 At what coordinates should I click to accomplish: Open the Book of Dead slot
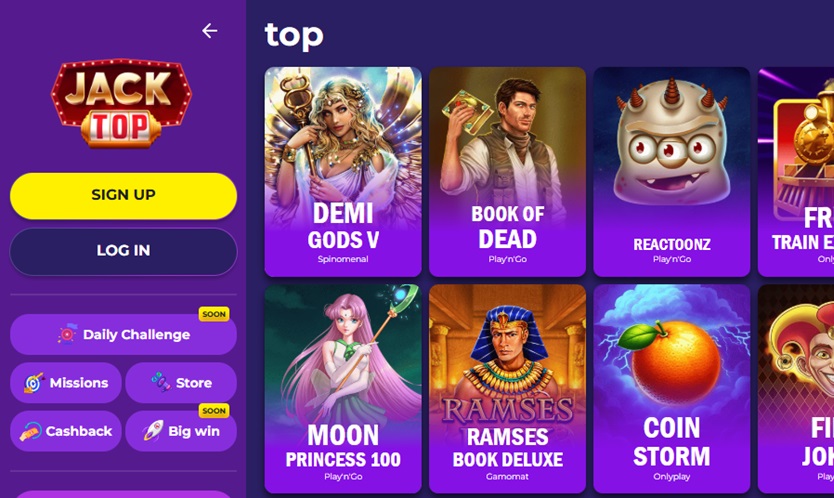tap(507, 171)
